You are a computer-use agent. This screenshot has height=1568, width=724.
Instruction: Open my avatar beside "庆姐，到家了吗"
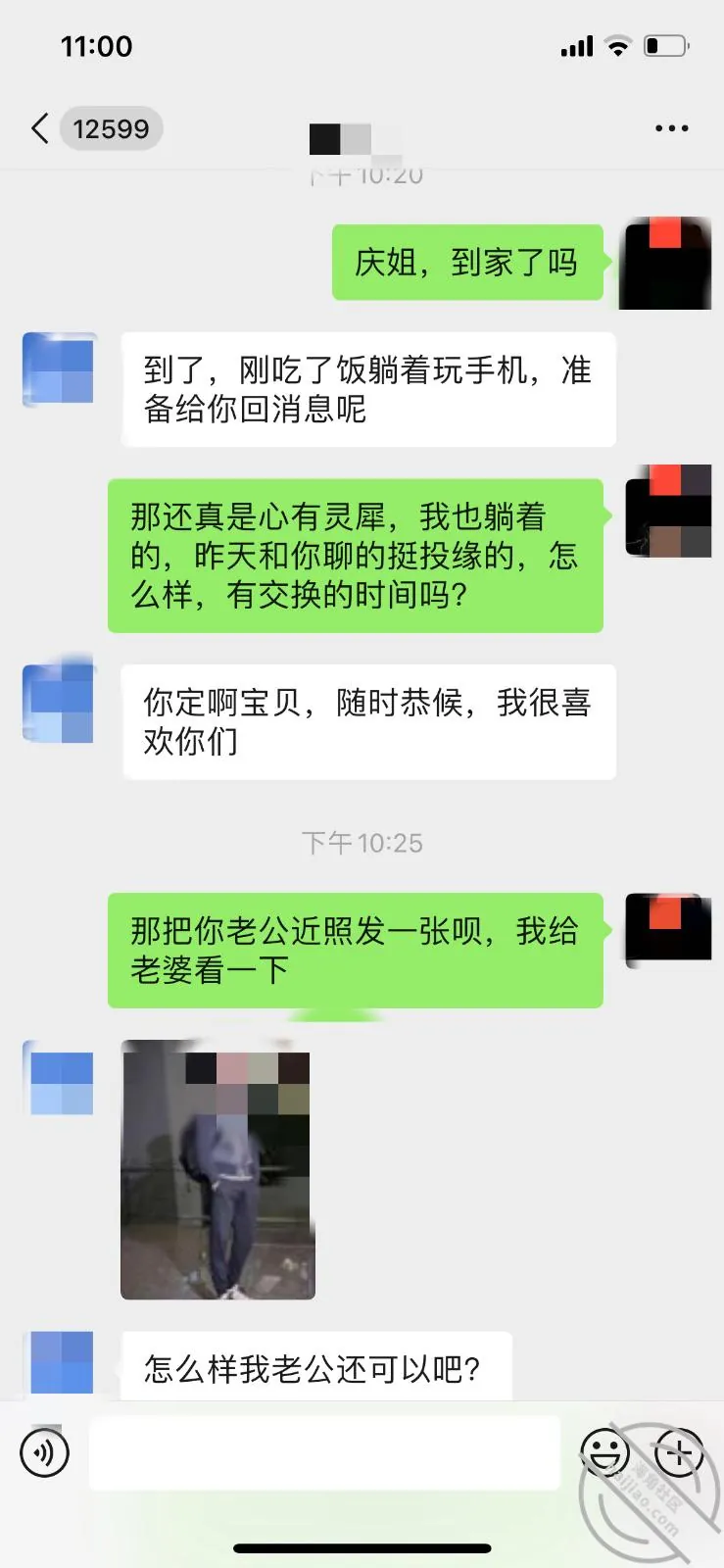[x=666, y=264]
